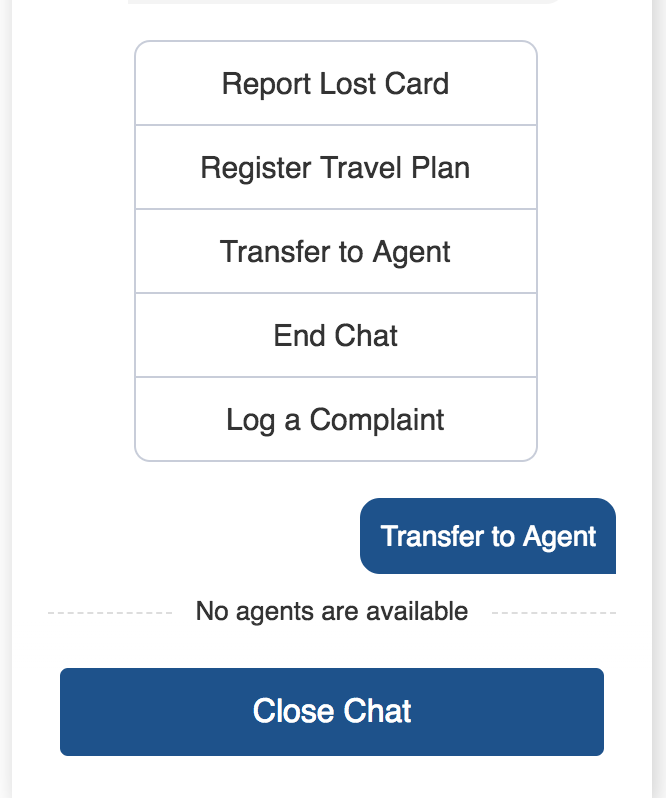Choose Register Travel Plan

coord(335,168)
